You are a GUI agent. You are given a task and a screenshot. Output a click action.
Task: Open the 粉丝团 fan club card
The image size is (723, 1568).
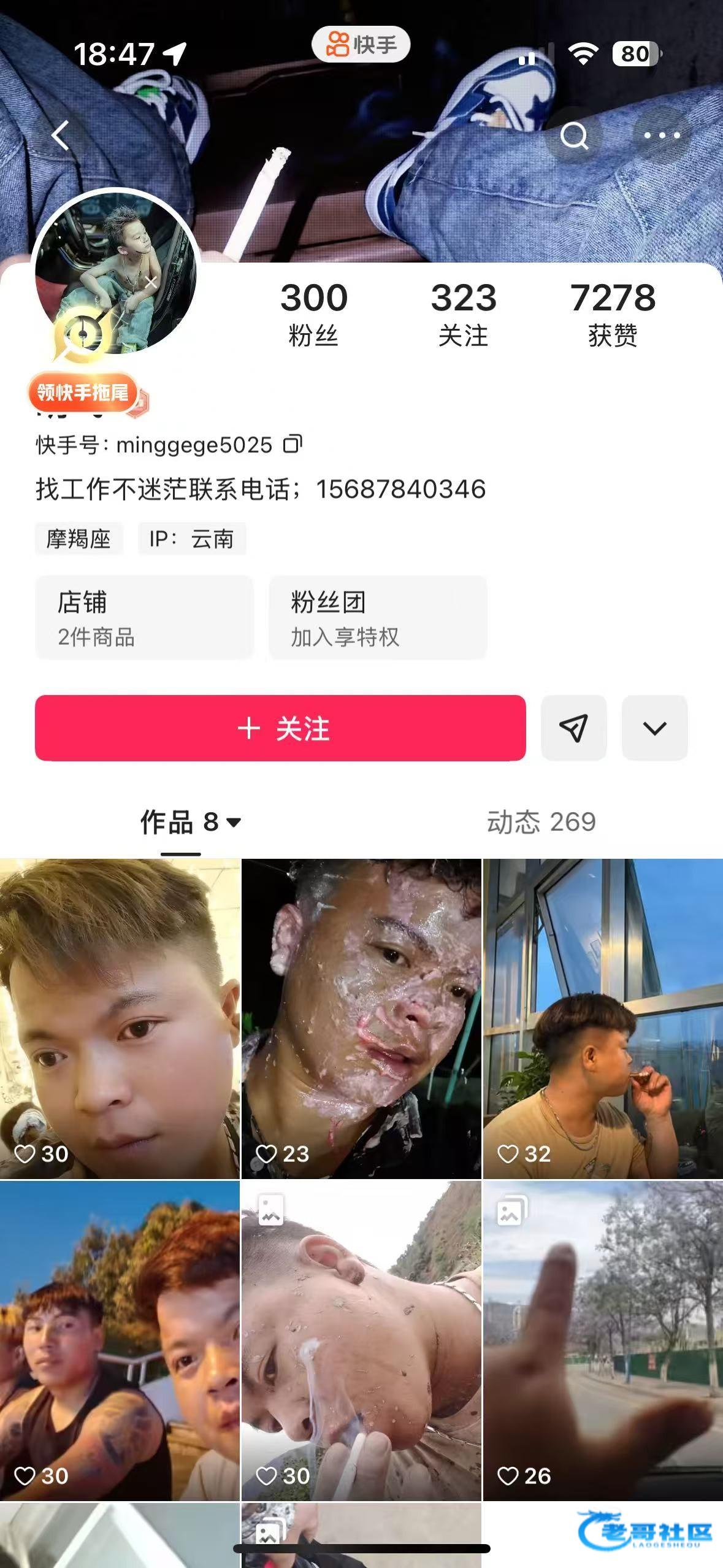pyautogui.click(x=378, y=618)
